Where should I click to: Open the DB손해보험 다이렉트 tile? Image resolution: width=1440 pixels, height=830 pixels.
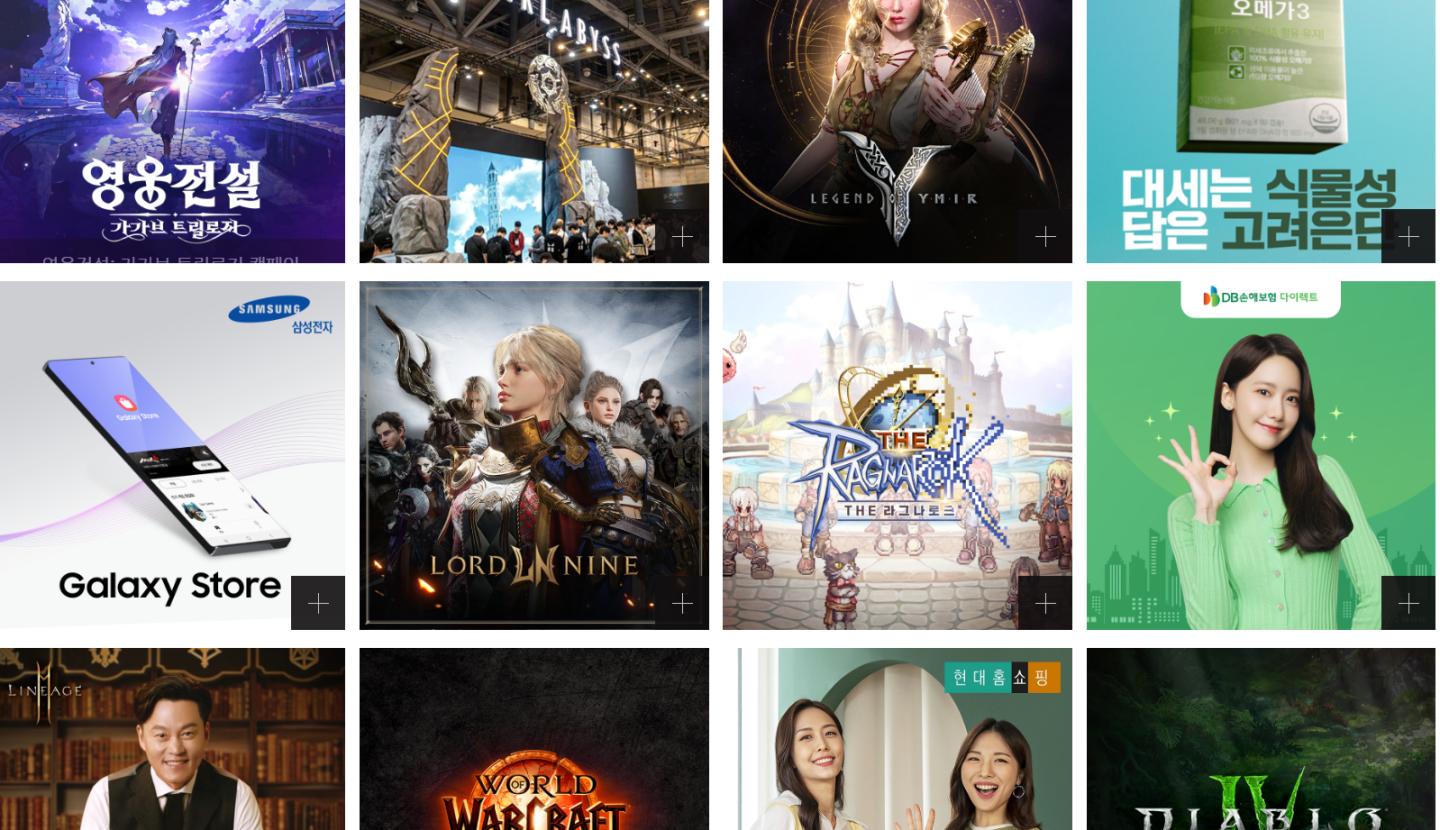(x=1260, y=440)
